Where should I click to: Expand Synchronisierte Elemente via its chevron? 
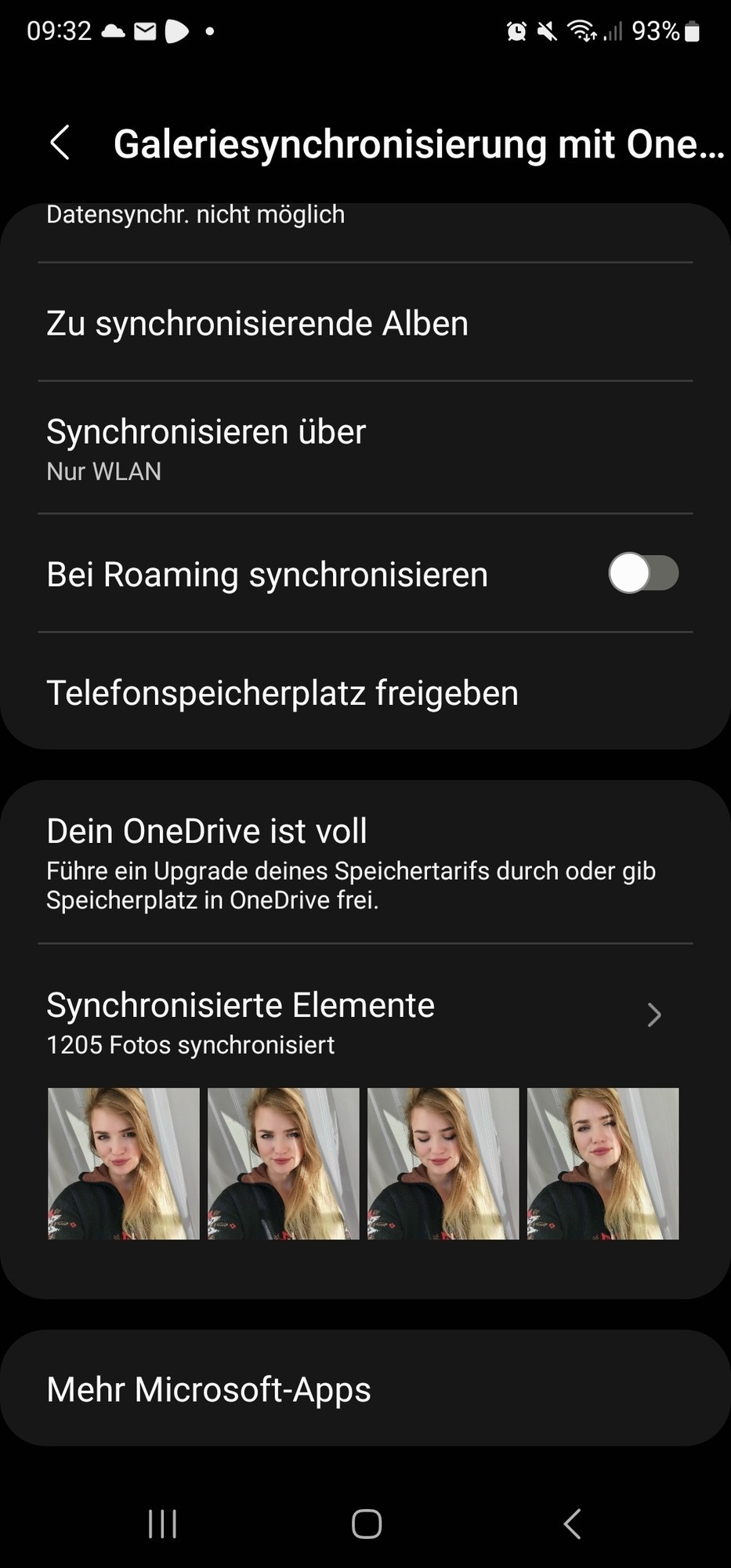pos(655,1014)
